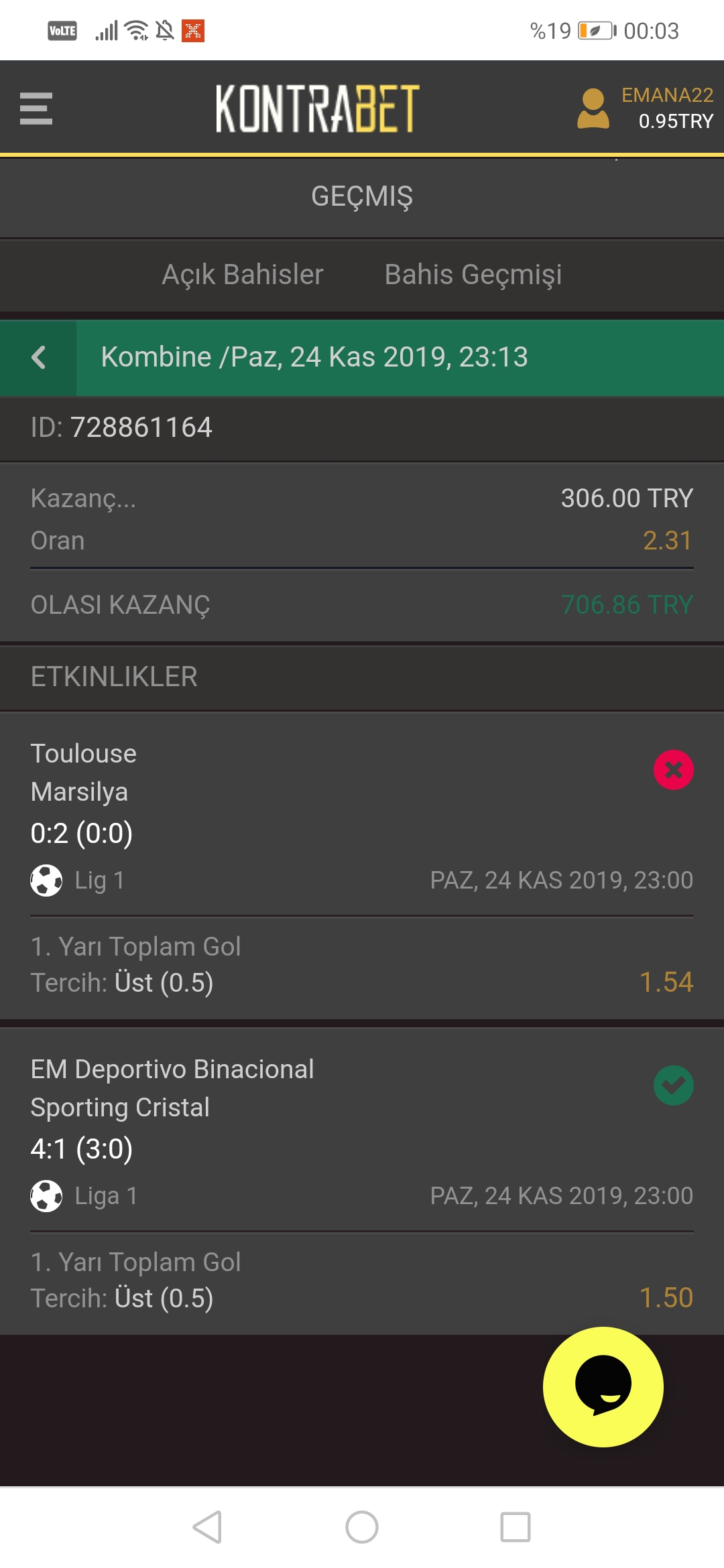This screenshot has height=1568, width=724.
Task: Open the hamburger menu
Action: tap(36, 109)
